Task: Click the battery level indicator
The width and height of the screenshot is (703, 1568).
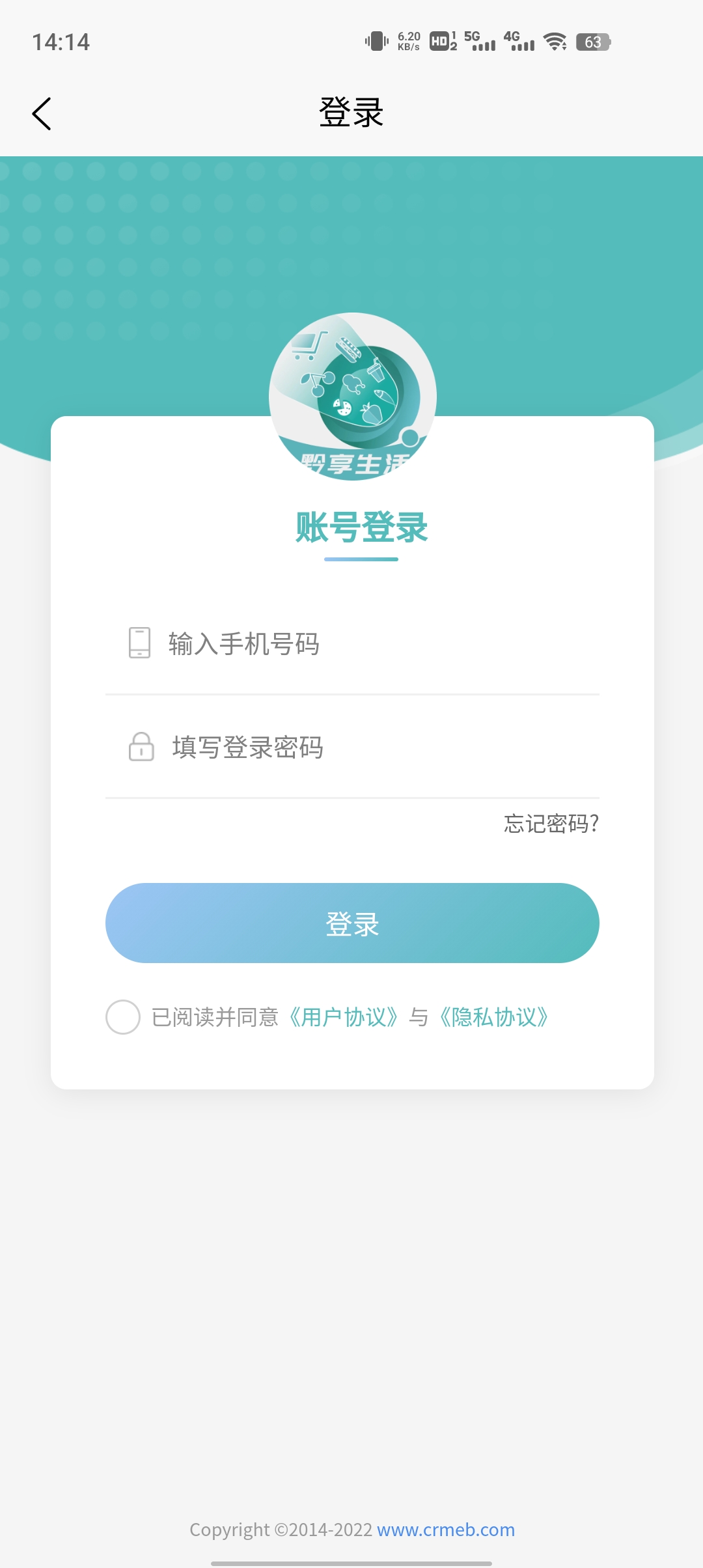Action: coord(593,43)
